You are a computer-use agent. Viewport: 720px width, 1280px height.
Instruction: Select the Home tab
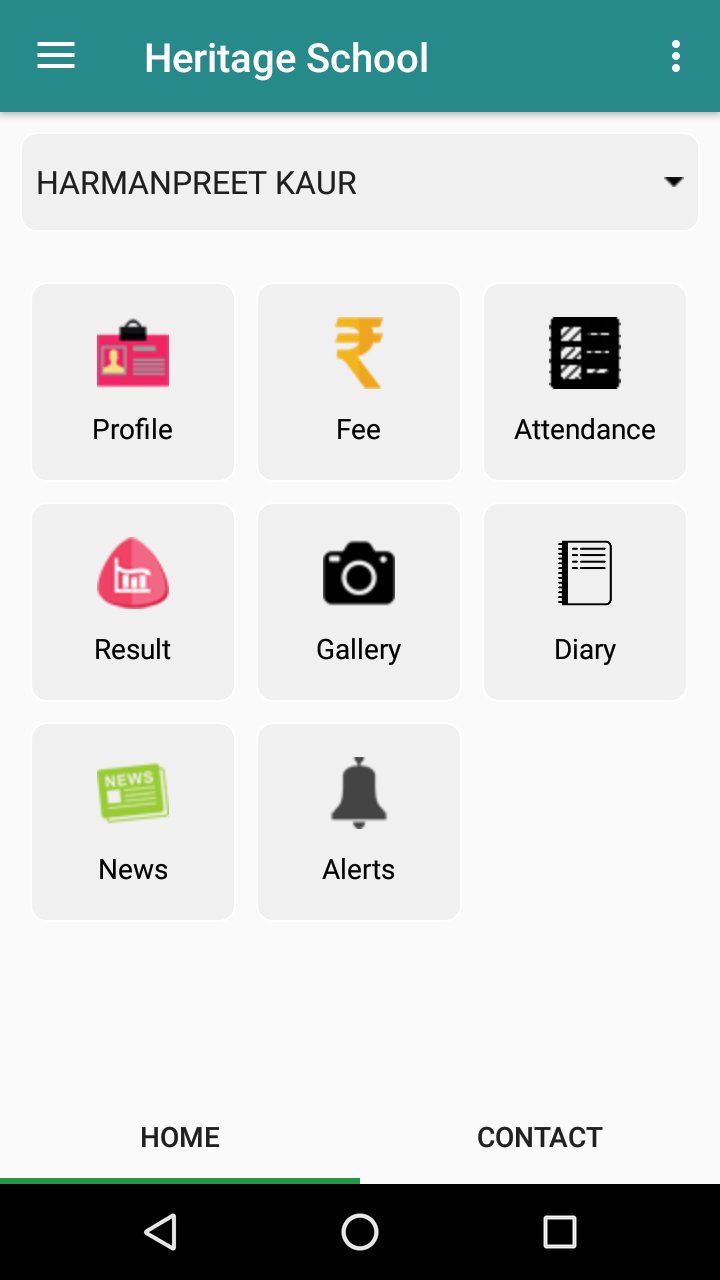click(x=180, y=1137)
